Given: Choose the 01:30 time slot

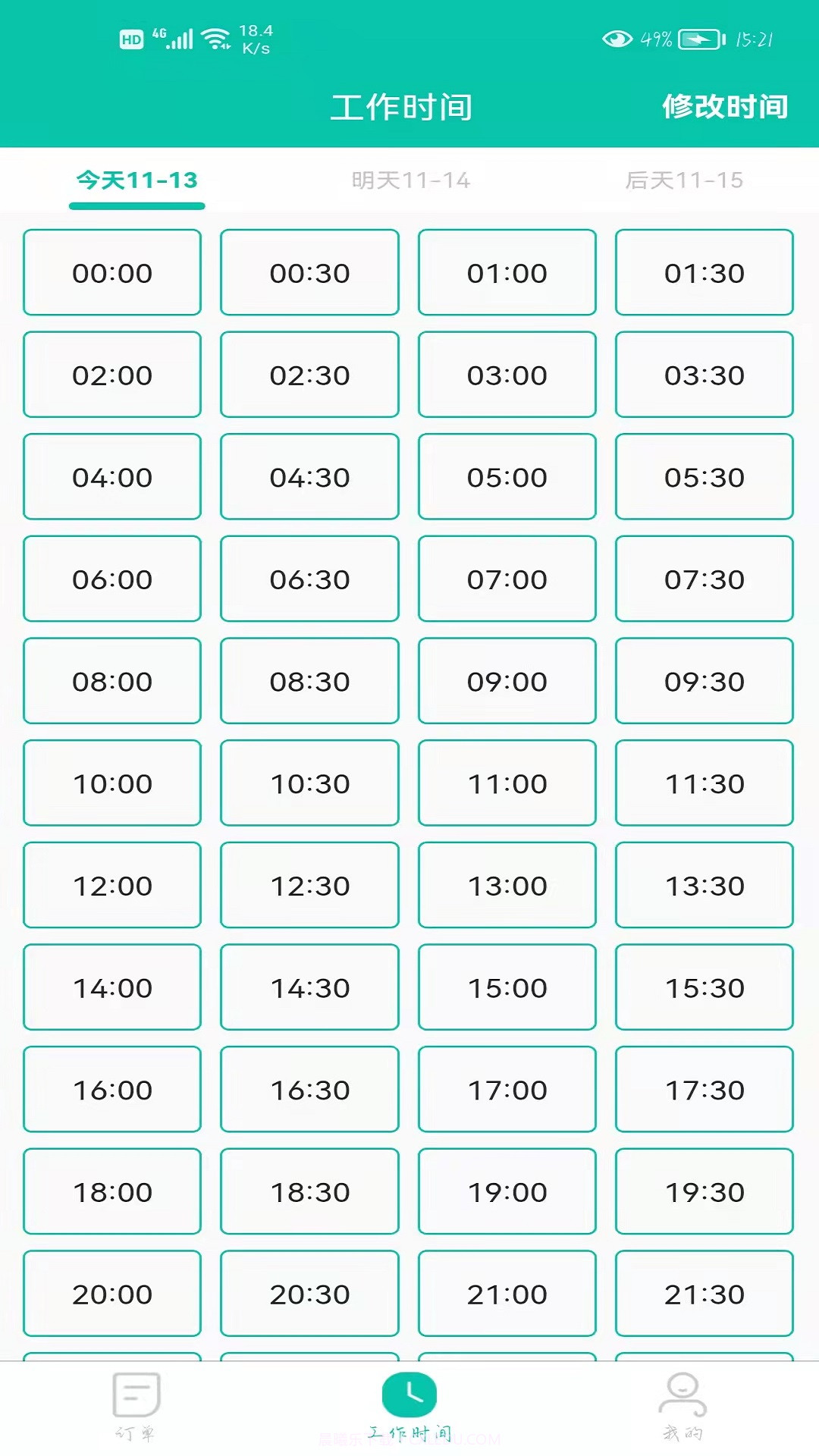Looking at the screenshot, I should point(704,273).
